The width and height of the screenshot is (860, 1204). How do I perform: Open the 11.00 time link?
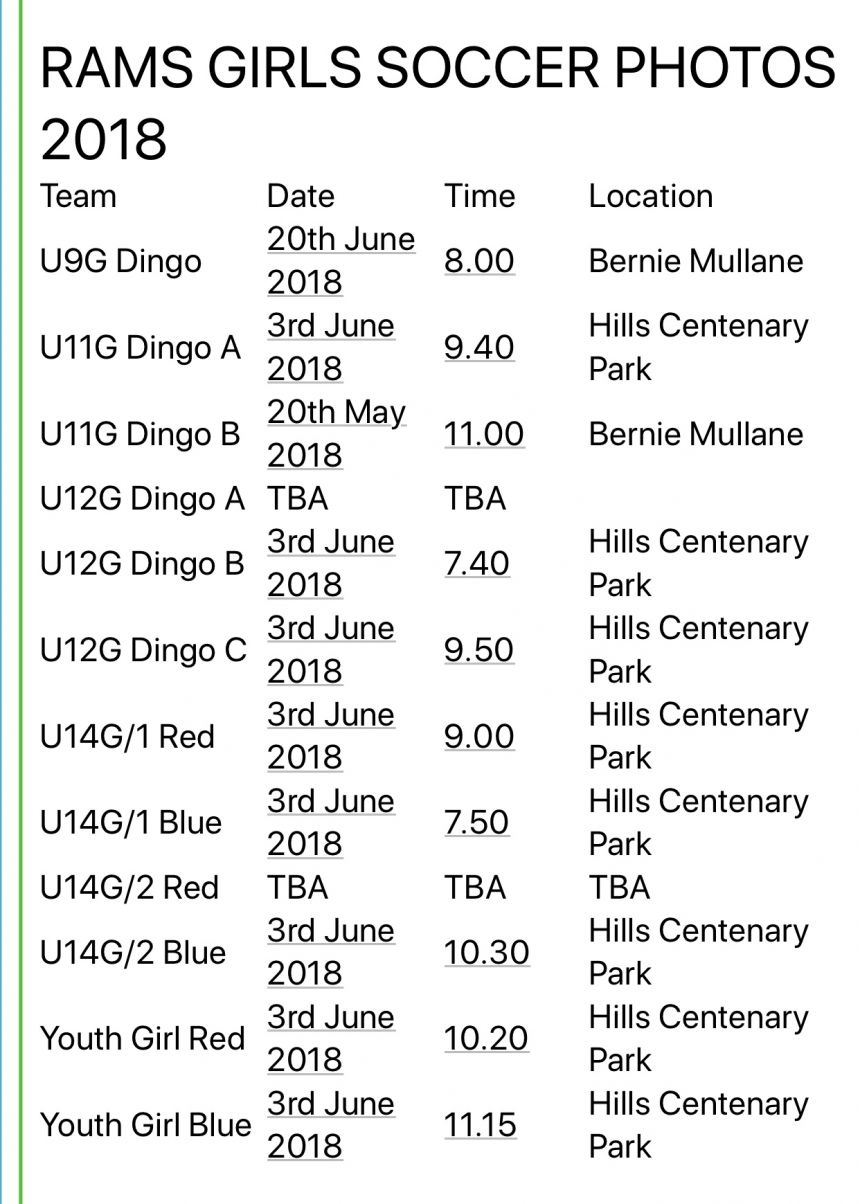pos(484,434)
